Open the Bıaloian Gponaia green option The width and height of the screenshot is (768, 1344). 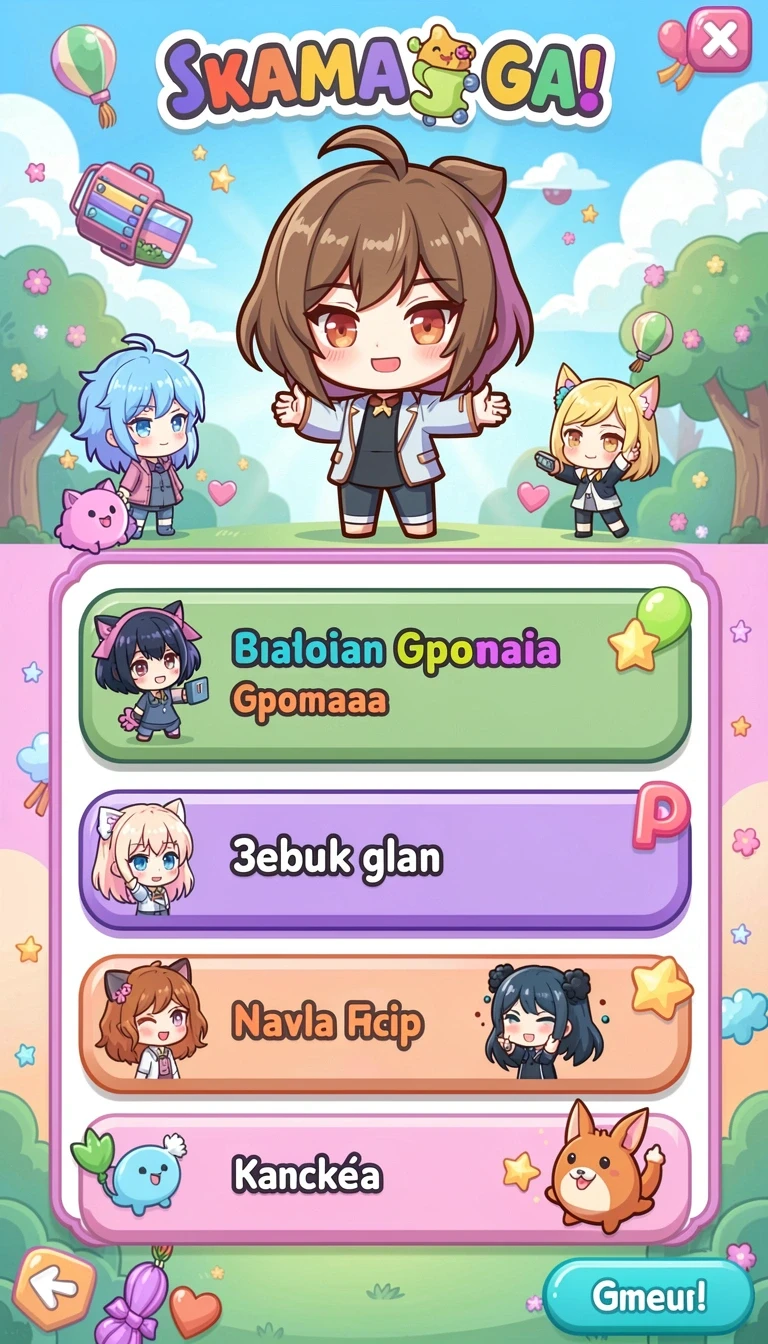pos(384,676)
